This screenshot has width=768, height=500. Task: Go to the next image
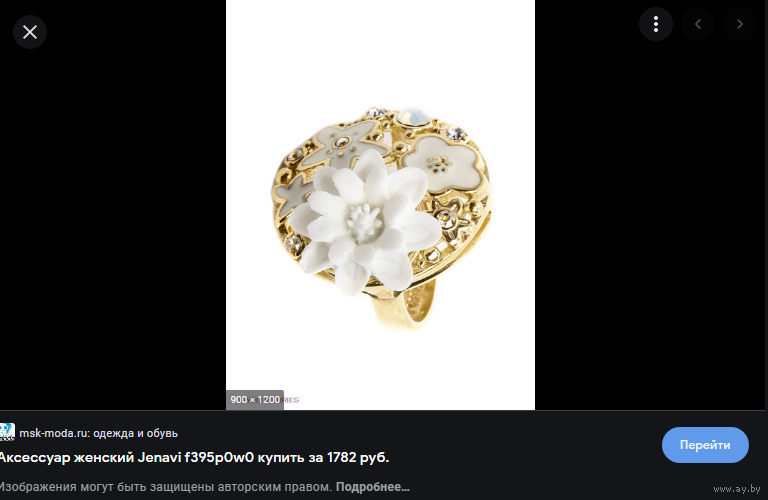pos(740,24)
